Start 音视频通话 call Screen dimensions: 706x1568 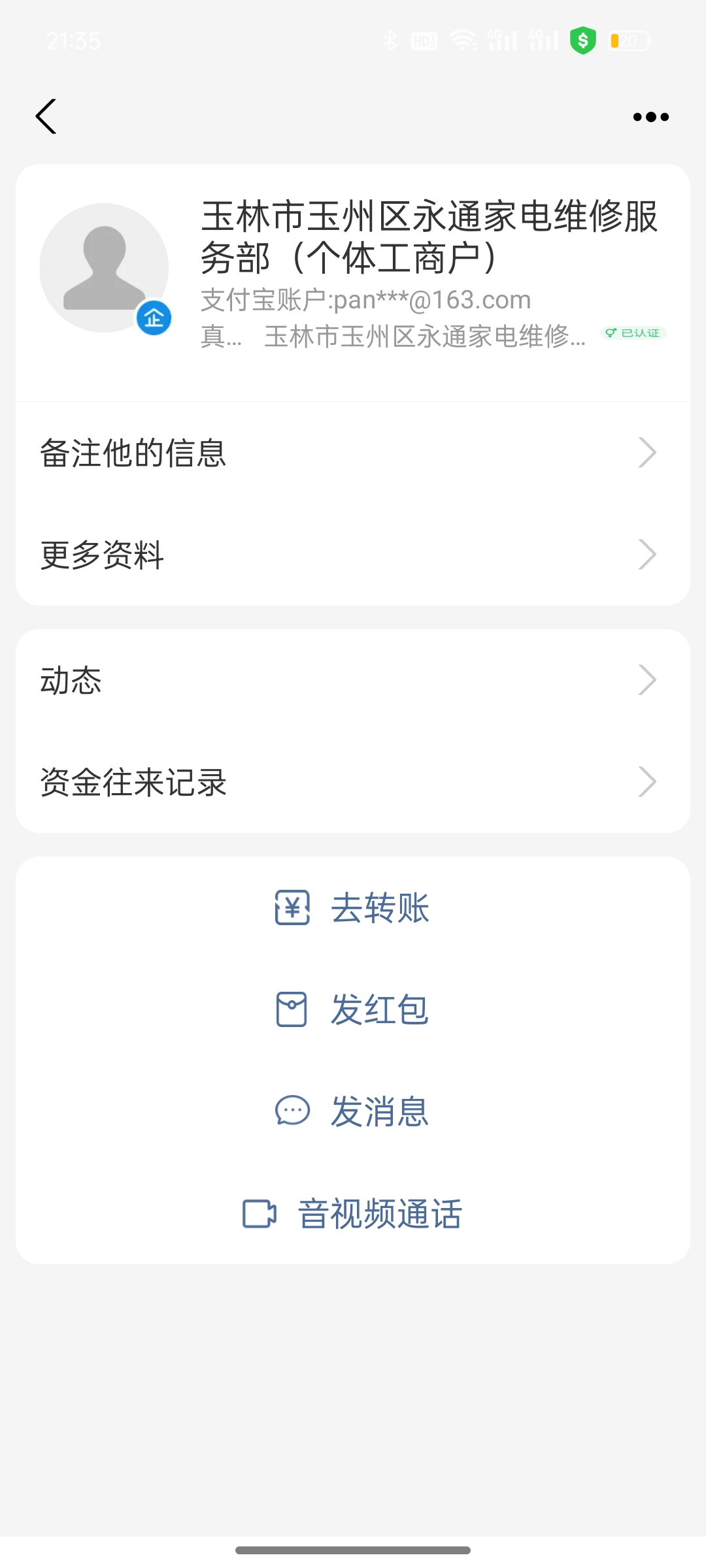click(x=353, y=1214)
